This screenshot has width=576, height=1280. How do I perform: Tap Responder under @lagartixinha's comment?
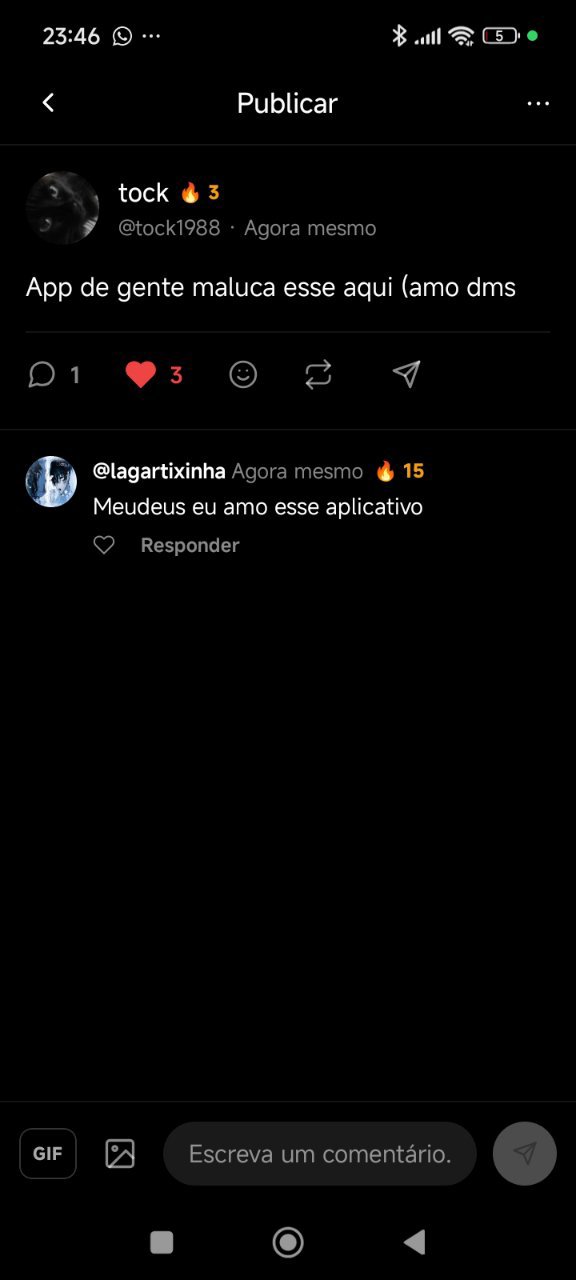(190, 545)
